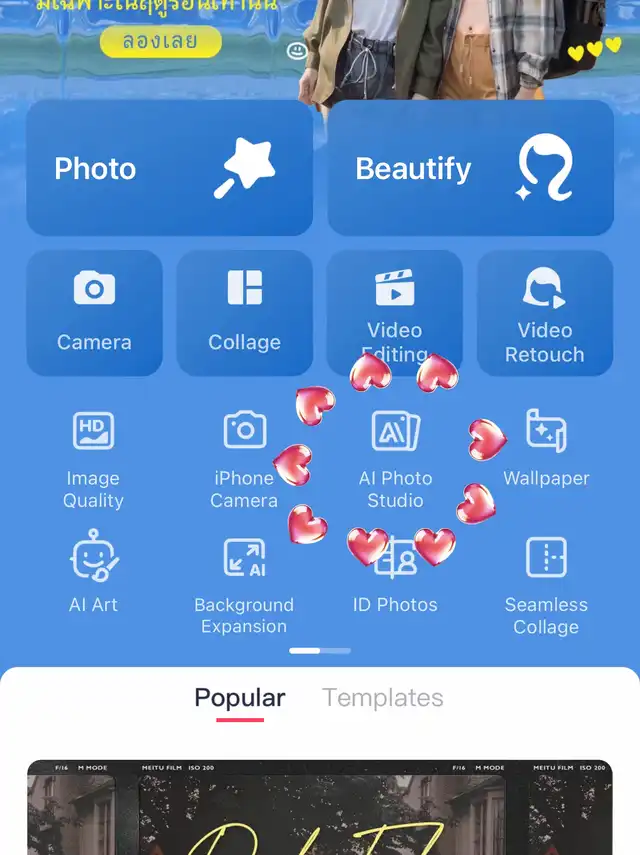The height and width of the screenshot is (855, 640).
Task: Open the Meitu Film template card
Action: click(320, 808)
